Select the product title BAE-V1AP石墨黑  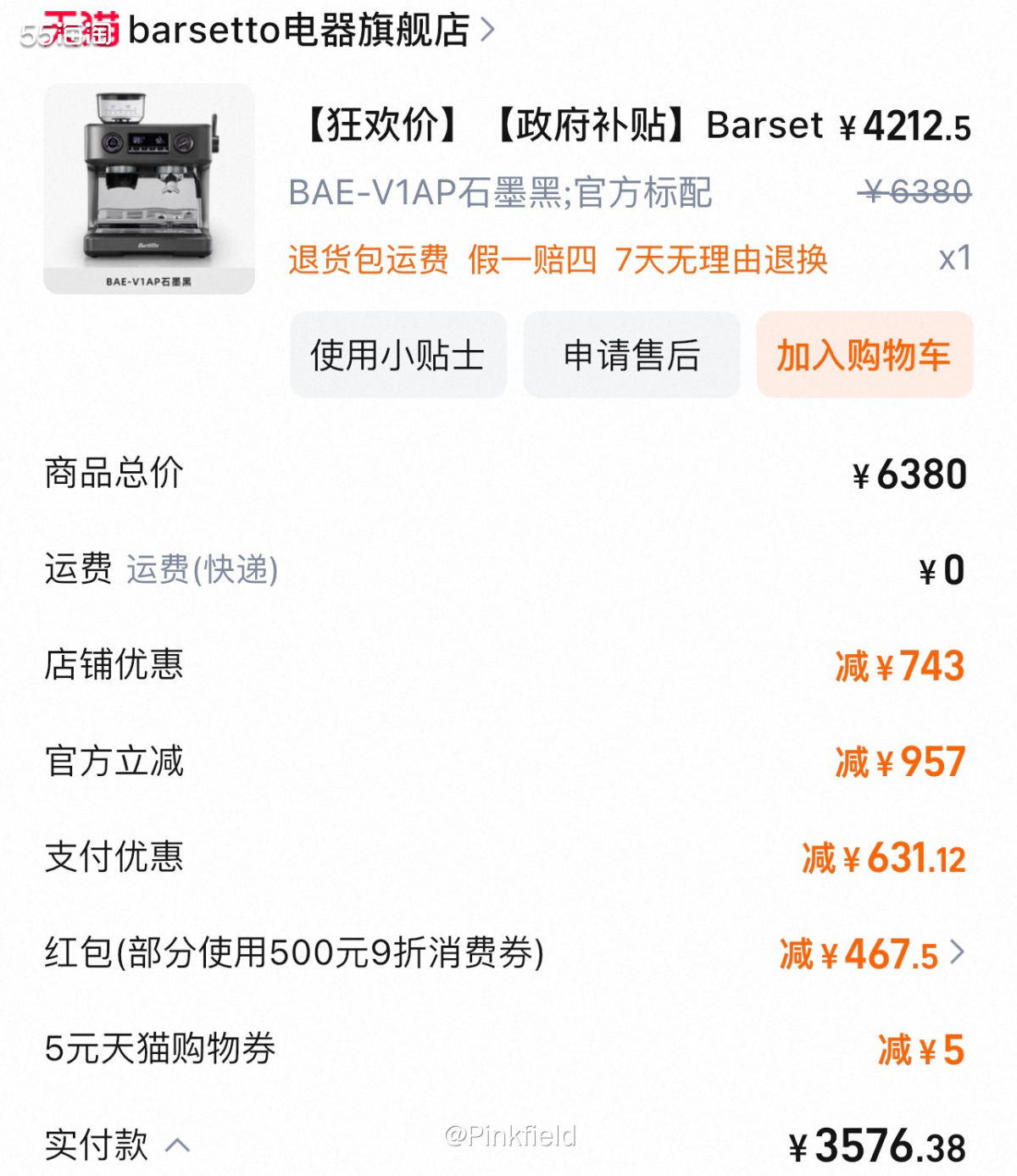click(x=500, y=193)
